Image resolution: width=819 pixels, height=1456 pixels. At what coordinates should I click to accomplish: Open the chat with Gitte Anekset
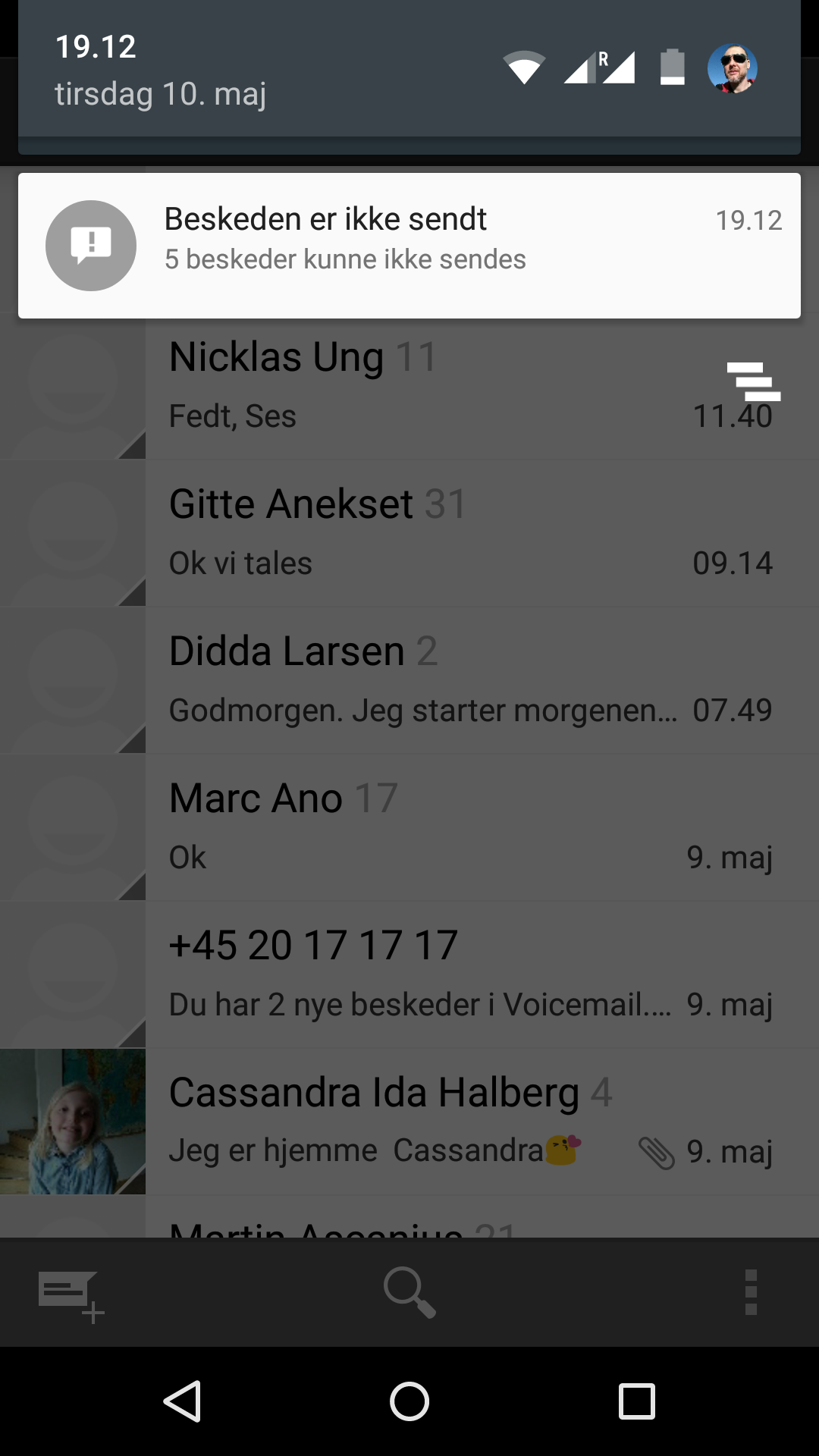[x=409, y=533]
